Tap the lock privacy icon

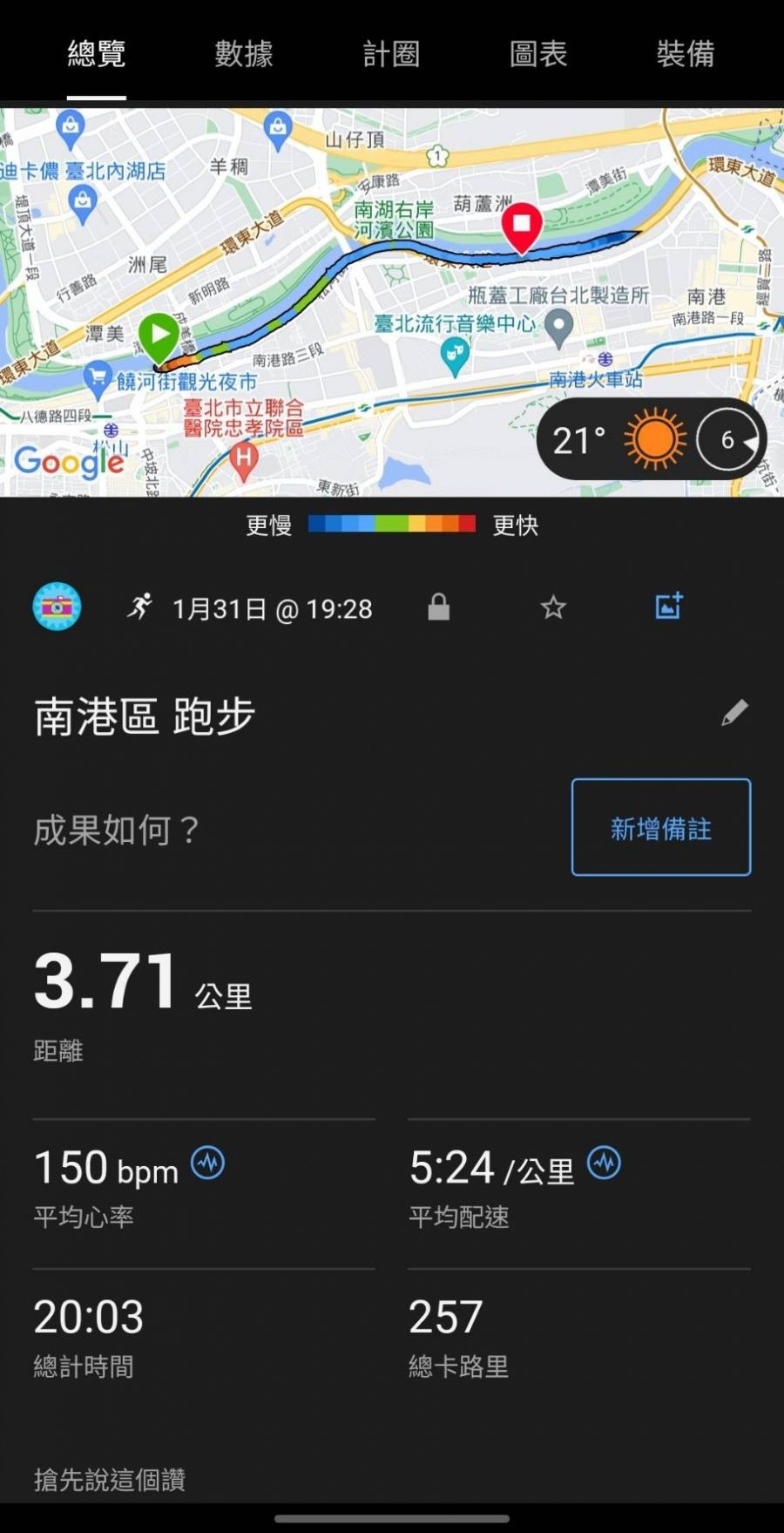(x=439, y=607)
